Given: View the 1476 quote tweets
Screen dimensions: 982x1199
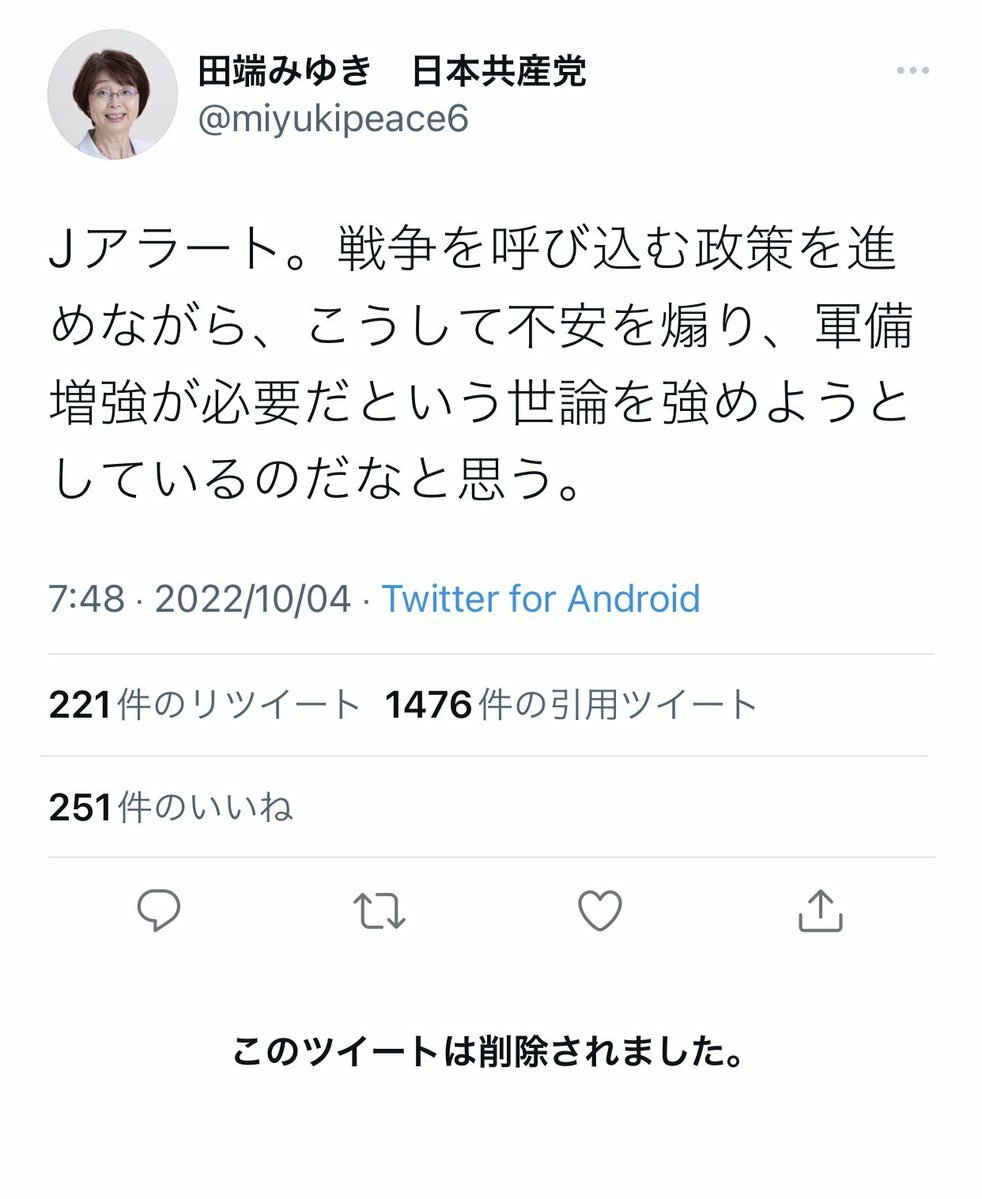Looking at the screenshot, I should tap(571, 706).
